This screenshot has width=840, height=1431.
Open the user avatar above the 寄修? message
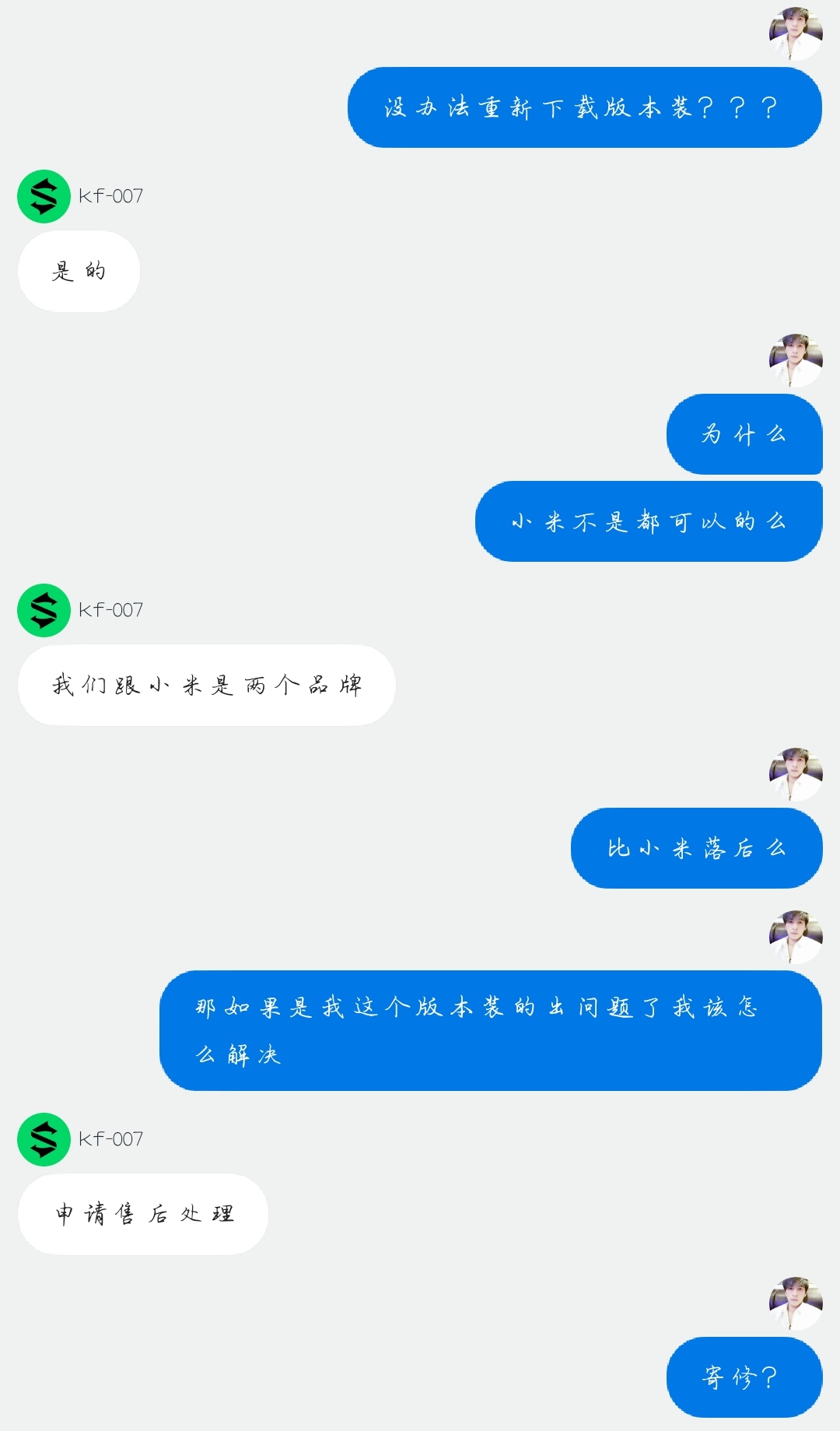(x=796, y=1303)
